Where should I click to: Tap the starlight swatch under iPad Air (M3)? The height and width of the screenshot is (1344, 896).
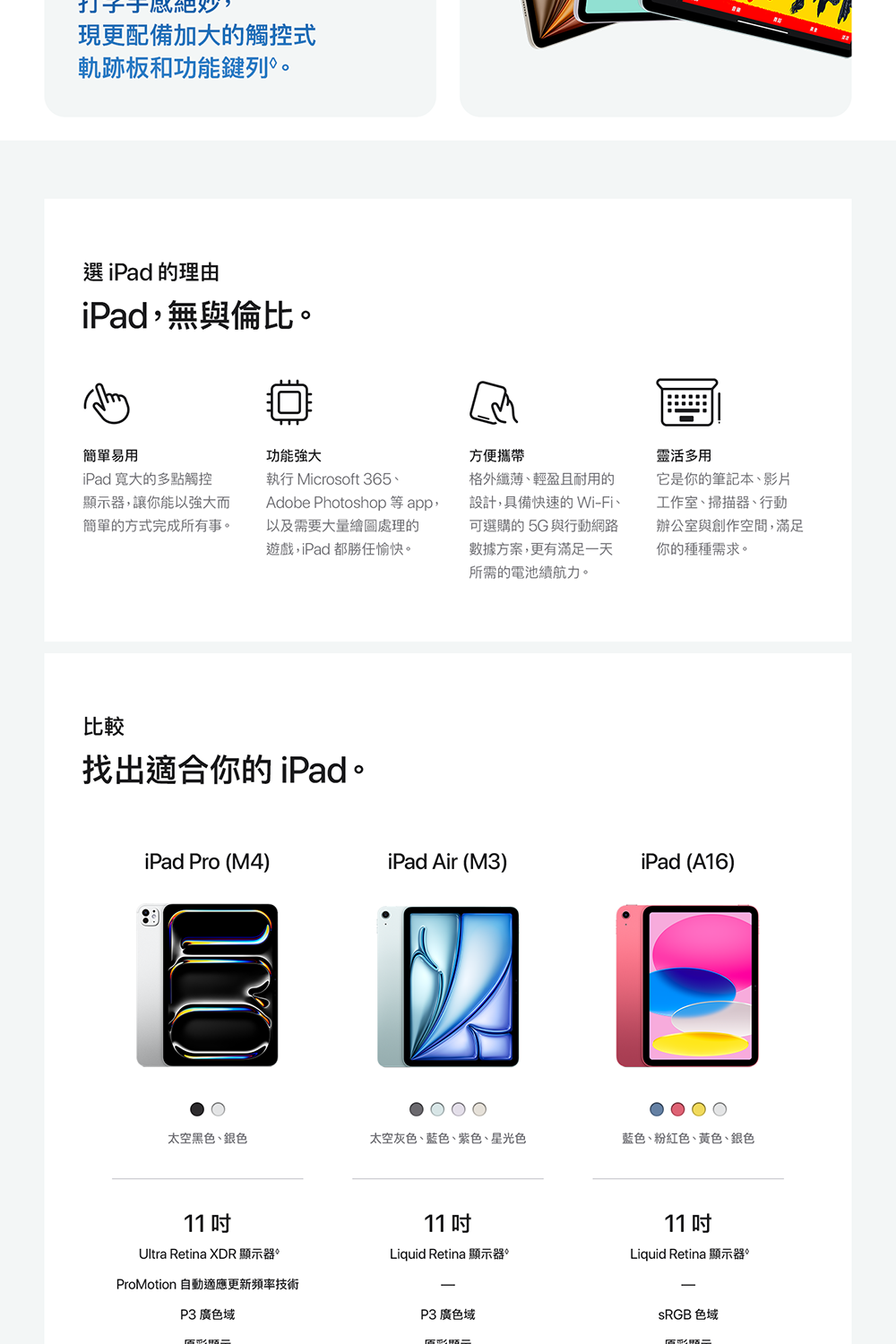point(479,1109)
